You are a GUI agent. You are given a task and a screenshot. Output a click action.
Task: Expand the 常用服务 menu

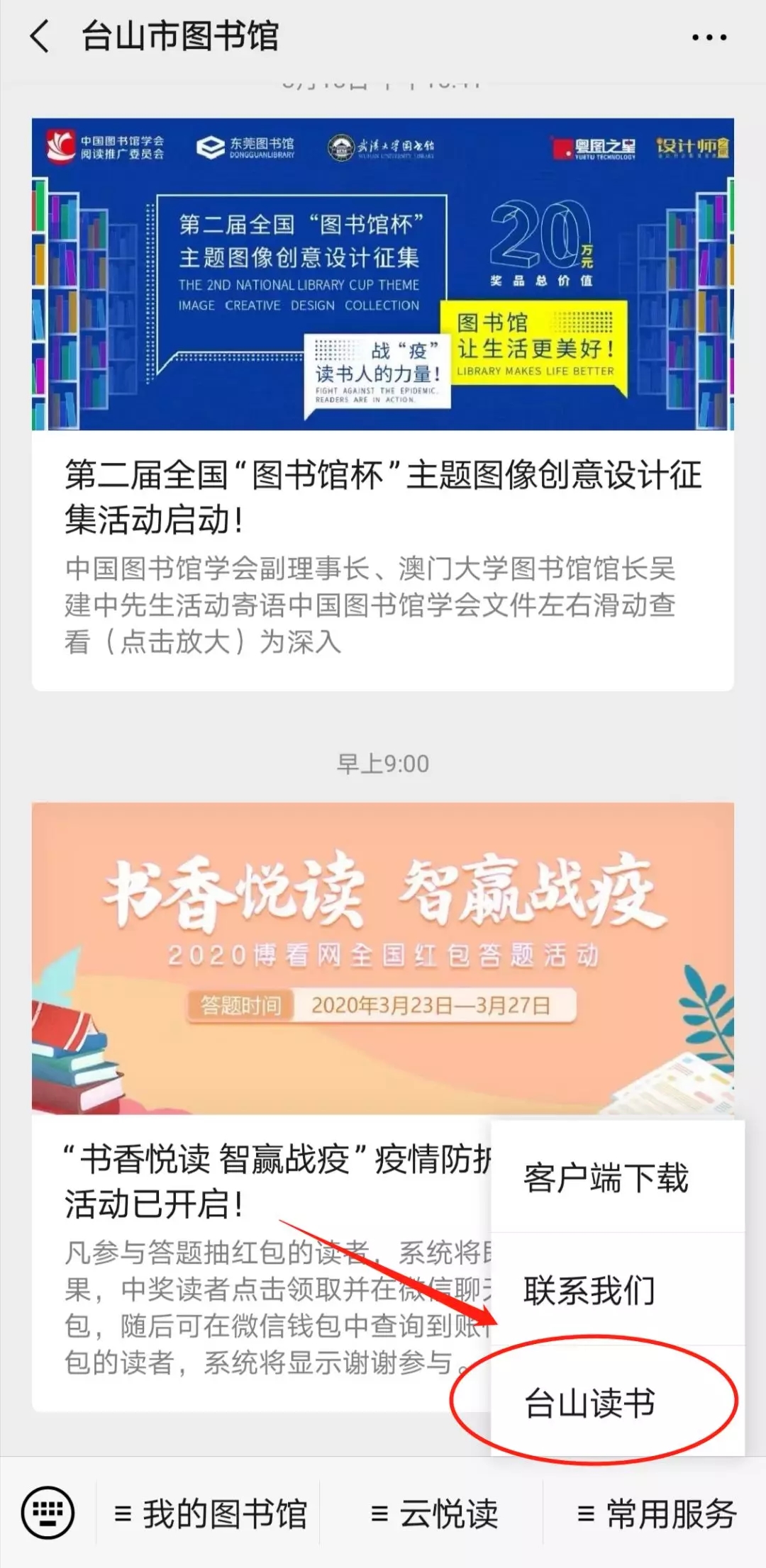657,1514
